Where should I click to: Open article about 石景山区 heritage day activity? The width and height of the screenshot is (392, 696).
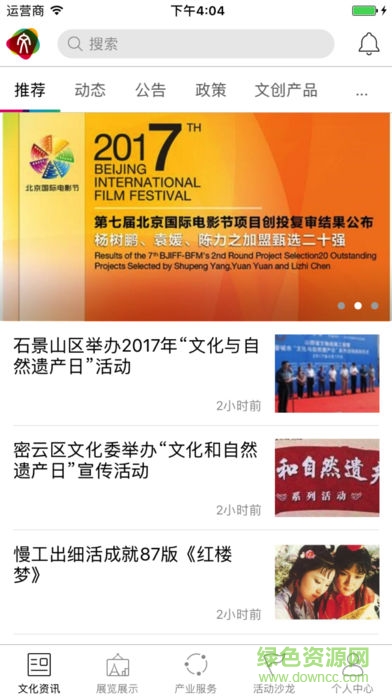coord(196,373)
